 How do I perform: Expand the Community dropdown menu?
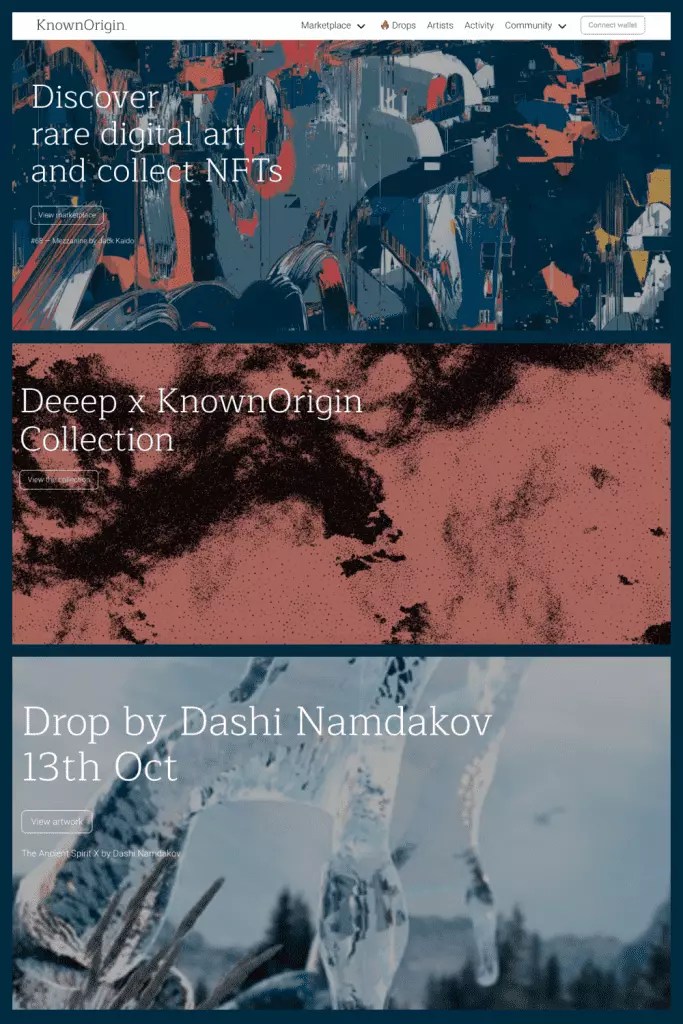pyautogui.click(x=535, y=26)
